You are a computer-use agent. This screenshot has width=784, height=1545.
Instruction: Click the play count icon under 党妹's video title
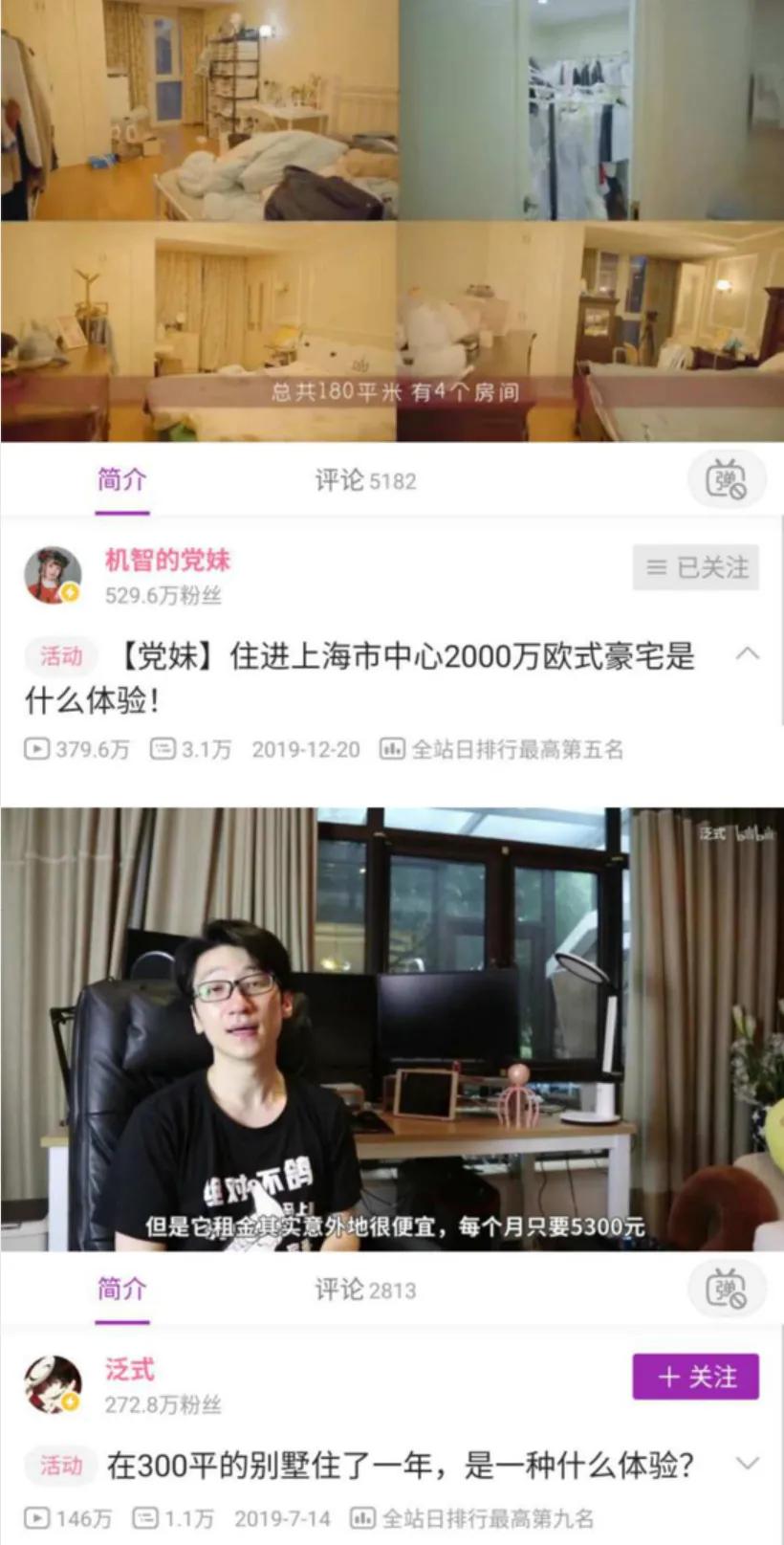coord(35,750)
